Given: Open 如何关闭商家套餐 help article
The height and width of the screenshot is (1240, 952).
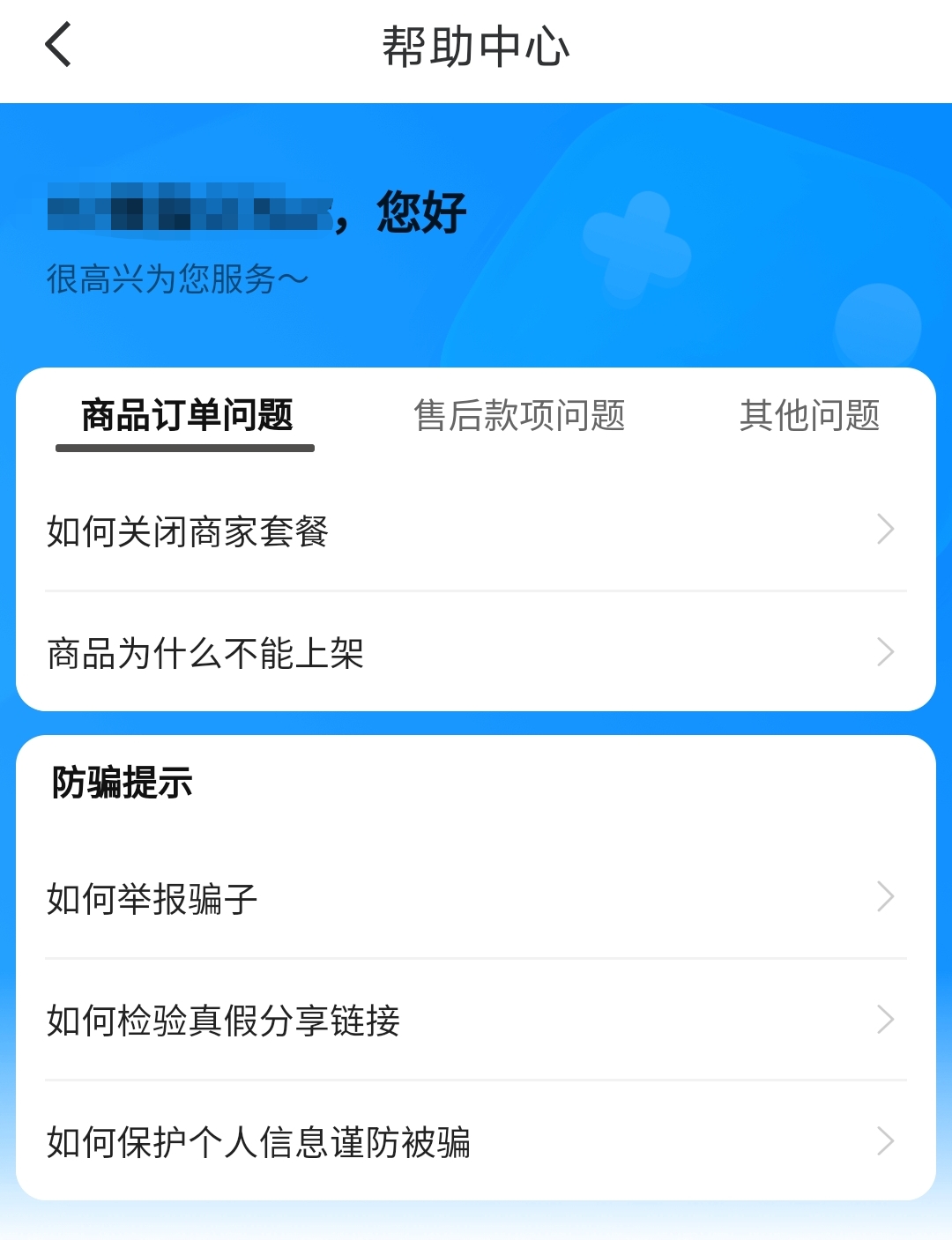Looking at the screenshot, I should tap(475, 531).
